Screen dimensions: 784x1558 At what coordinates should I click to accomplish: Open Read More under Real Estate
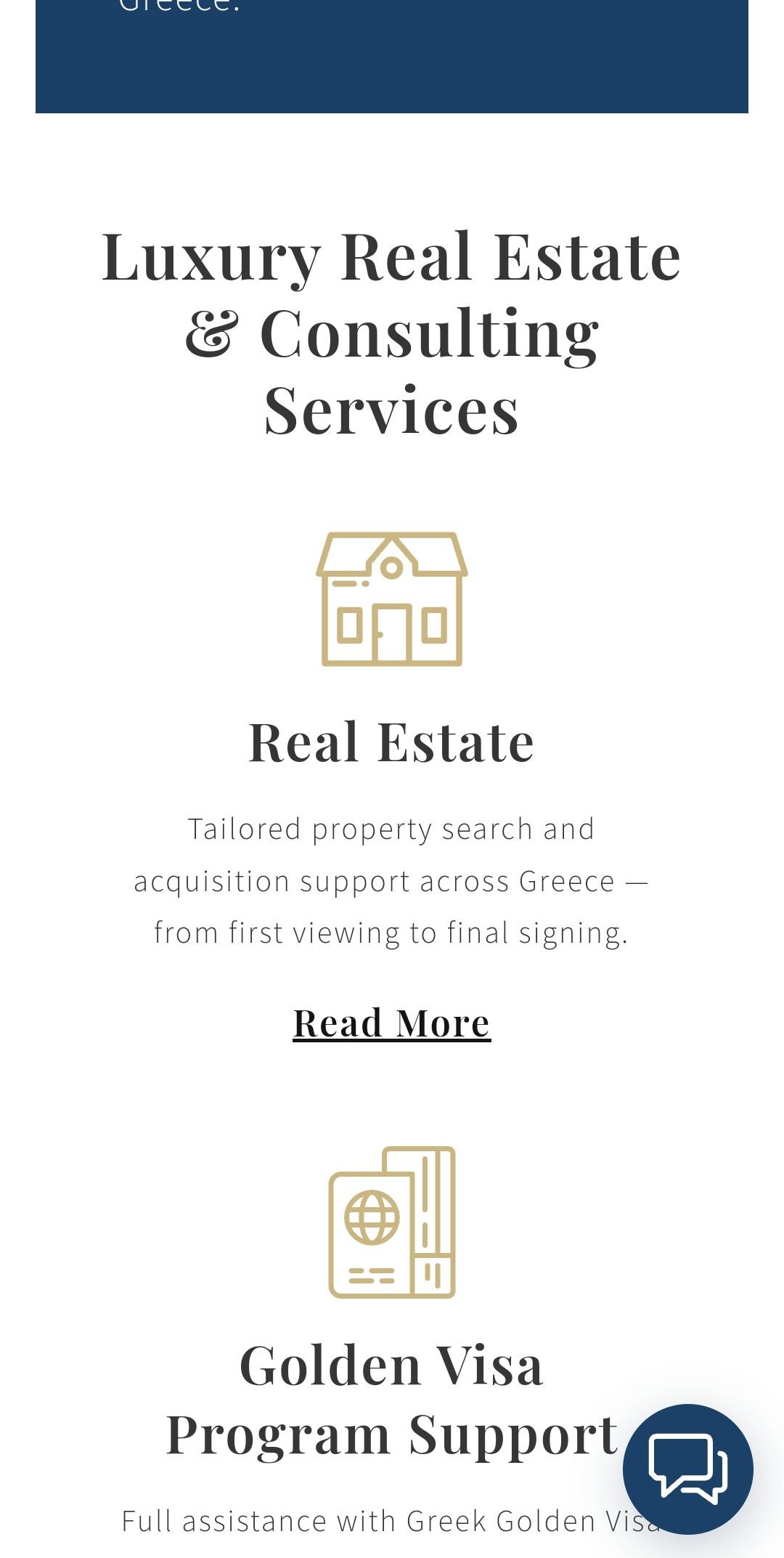tap(391, 1023)
